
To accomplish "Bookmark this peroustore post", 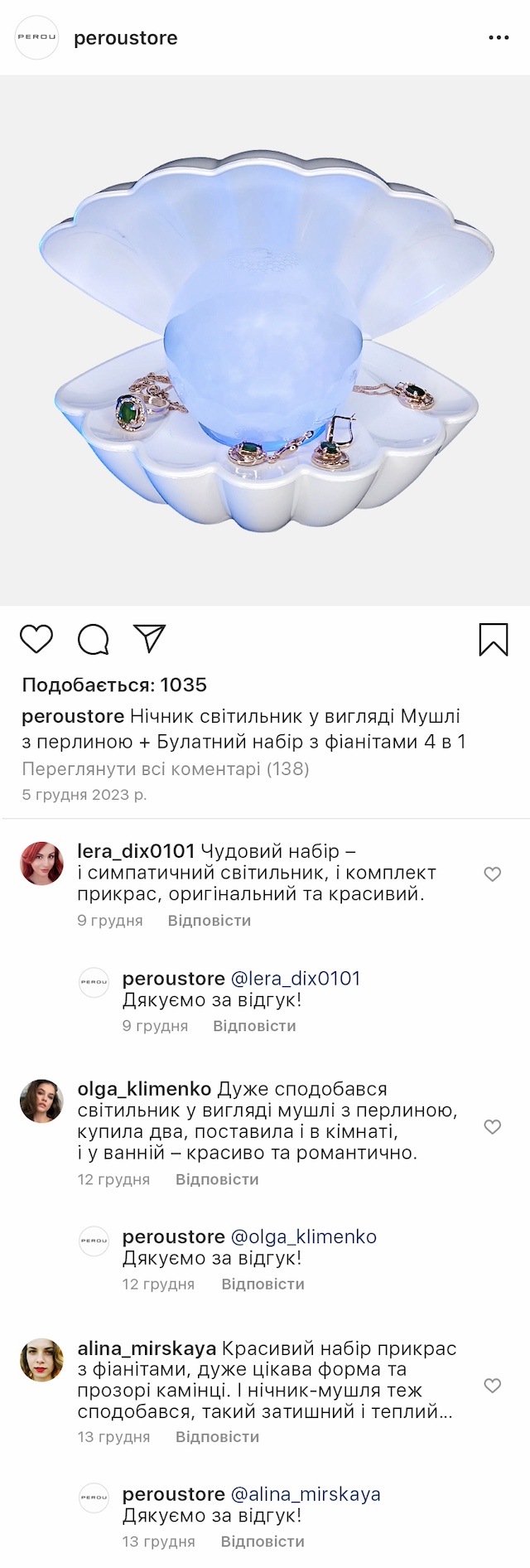I will [x=494, y=640].
